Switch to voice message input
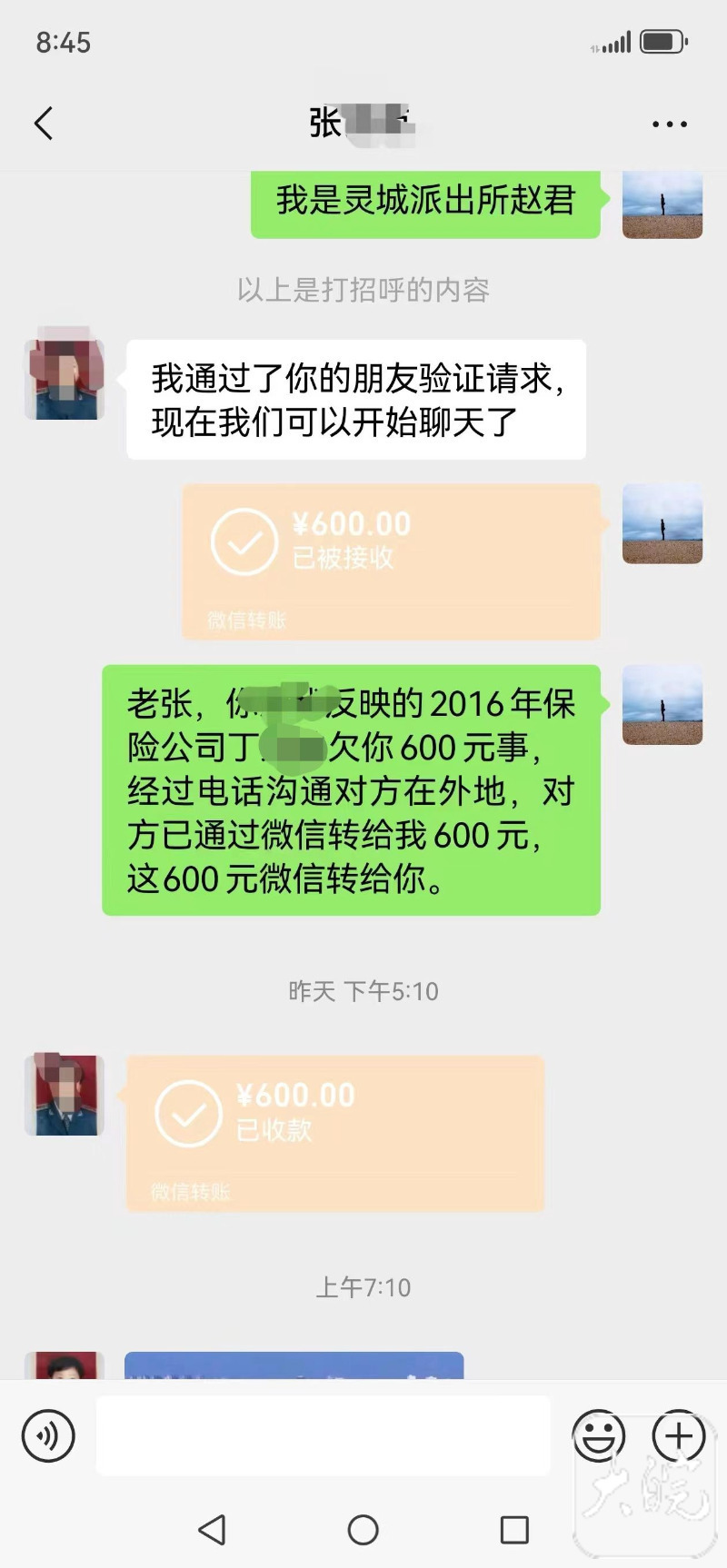This screenshot has height=1568, width=727. [x=48, y=1436]
